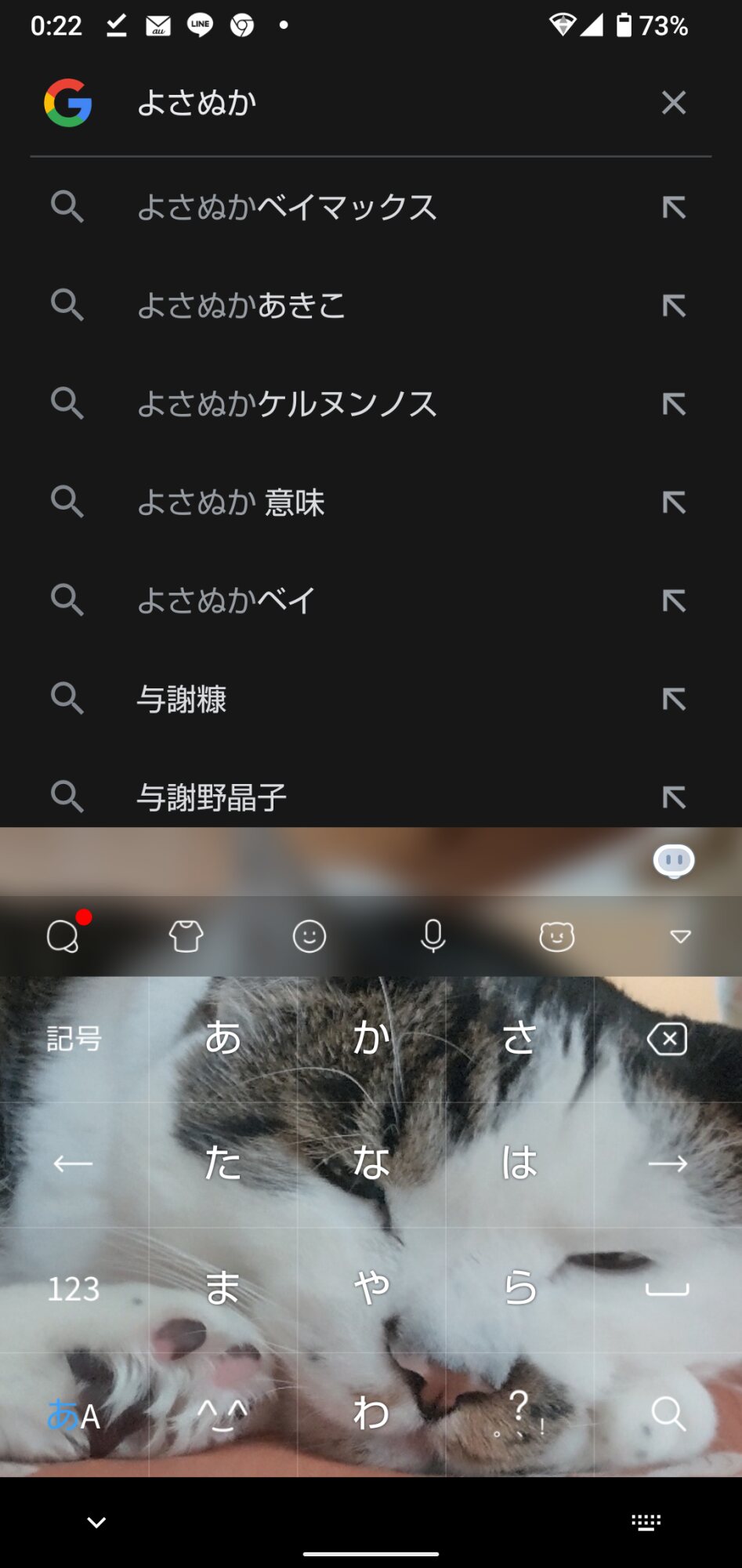Tap the search field containing よさぬか
742x1568 pixels.
[376, 103]
